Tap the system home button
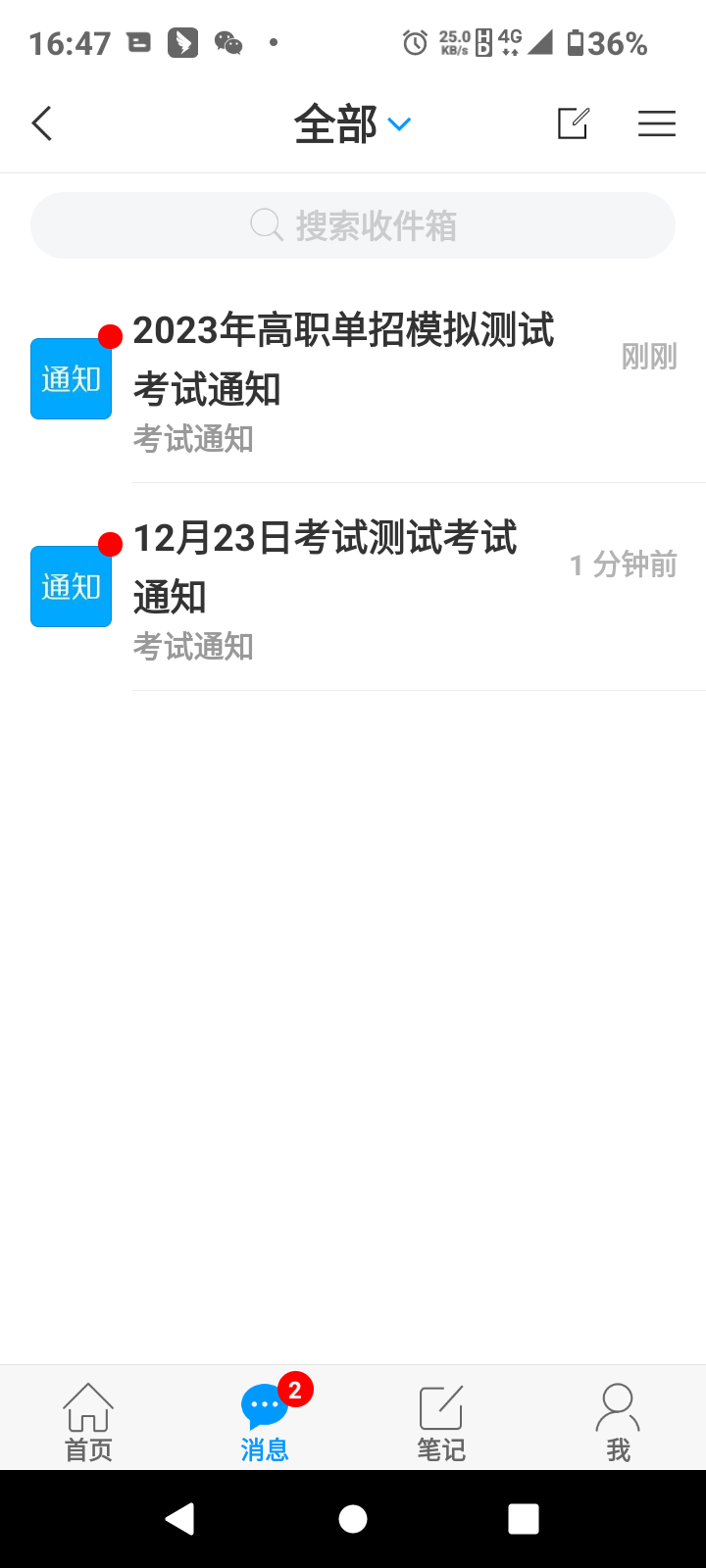Viewport: 706px width, 1568px height. [353, 1519]
